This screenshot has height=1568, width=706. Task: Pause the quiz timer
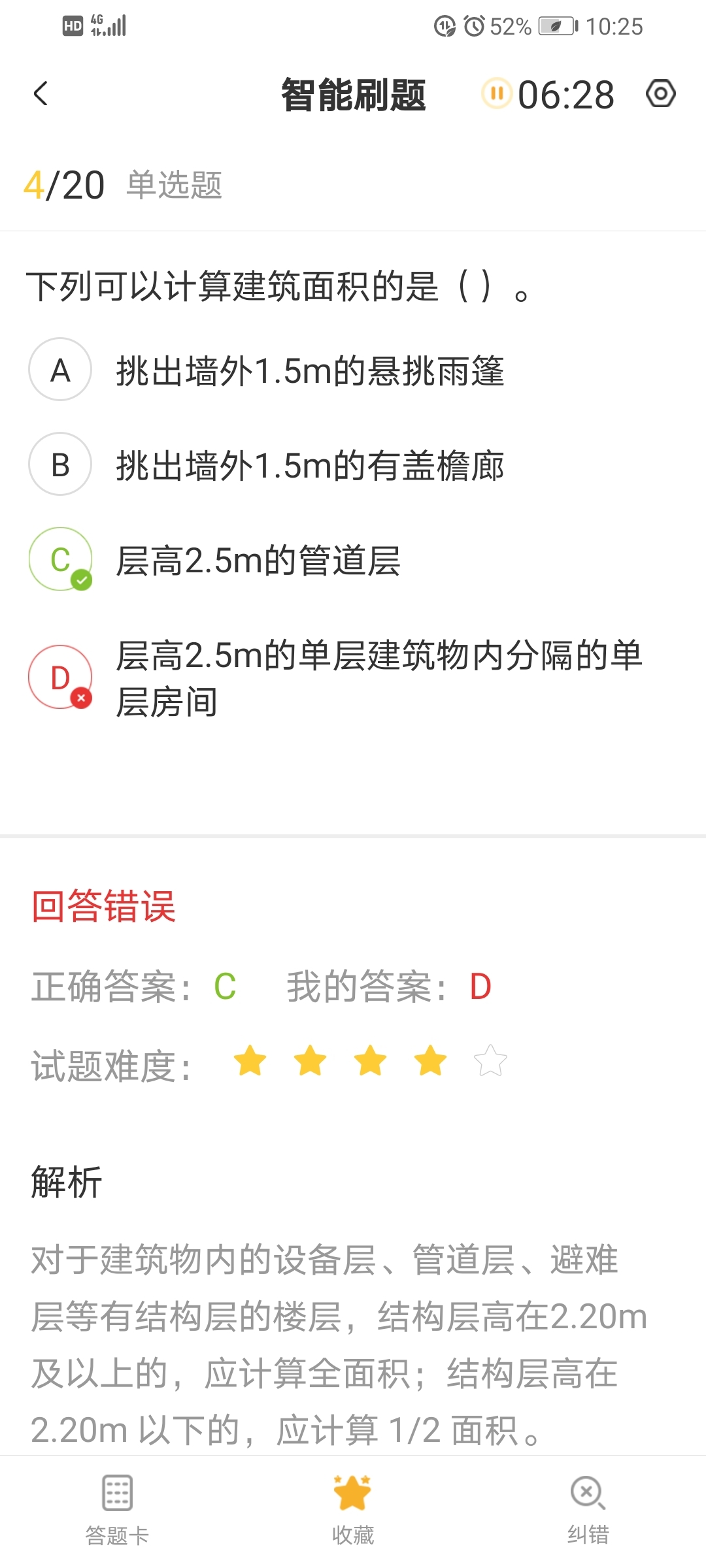pos(497,93)
